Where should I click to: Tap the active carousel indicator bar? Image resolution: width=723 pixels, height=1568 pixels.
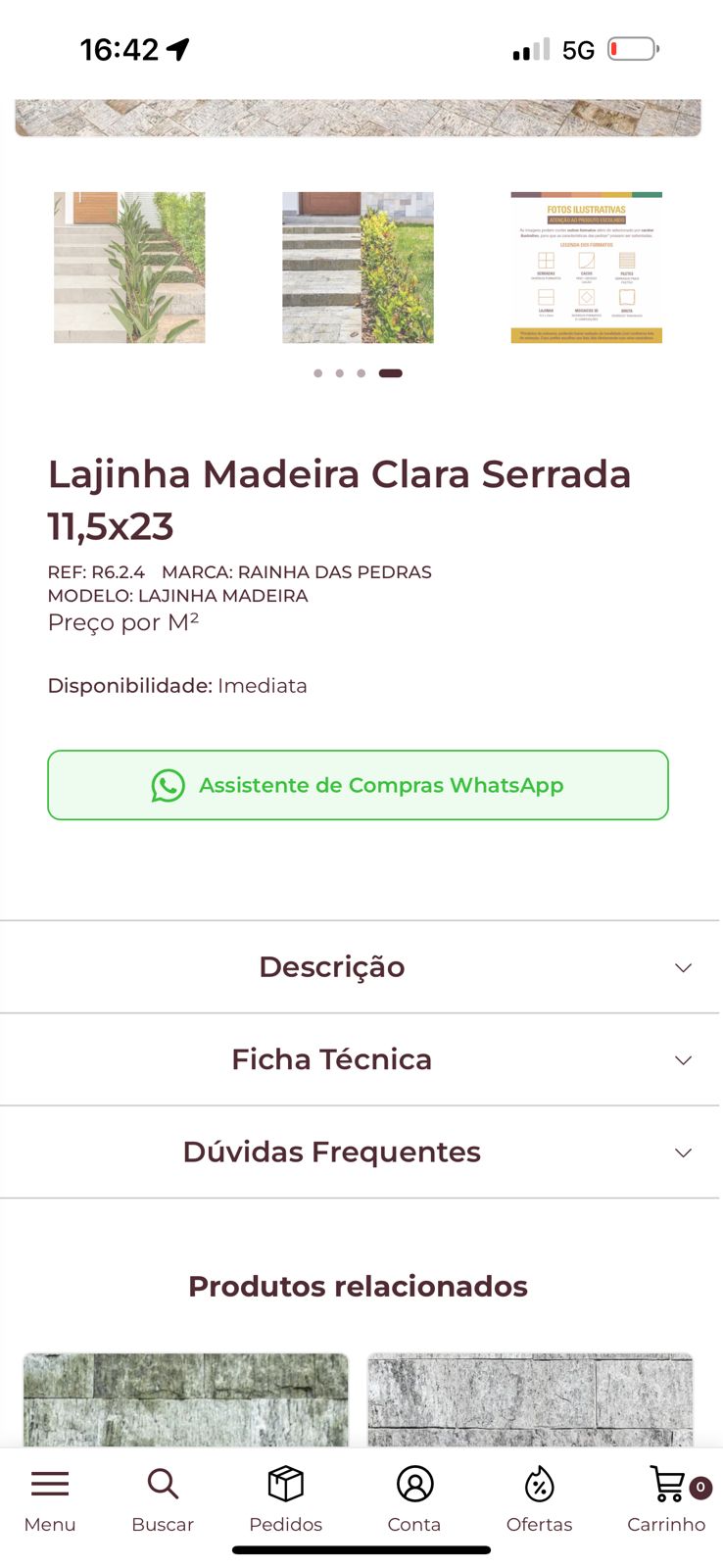pyautogui.click(x=391, y=372)
